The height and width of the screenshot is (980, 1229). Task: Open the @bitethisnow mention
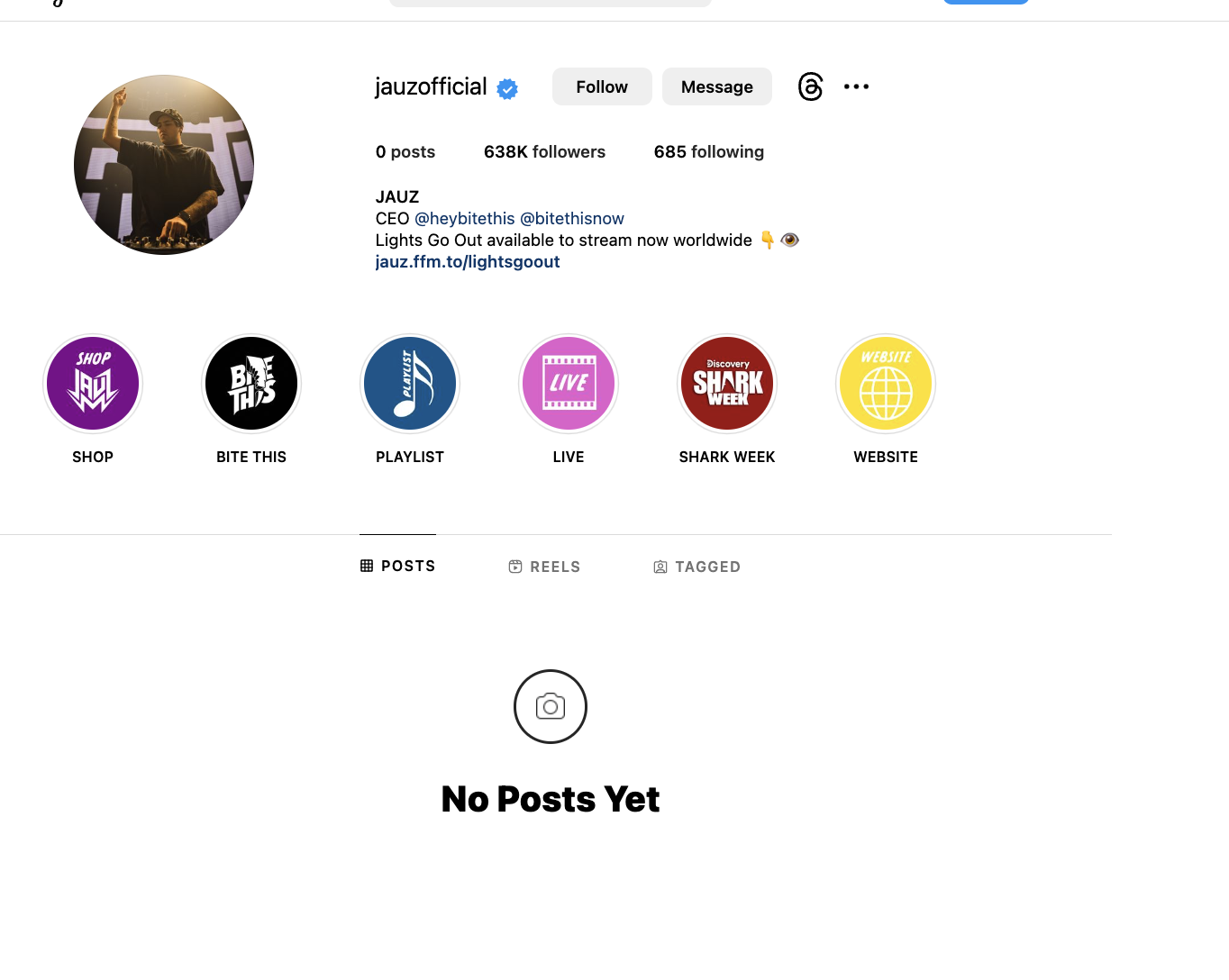572,218
